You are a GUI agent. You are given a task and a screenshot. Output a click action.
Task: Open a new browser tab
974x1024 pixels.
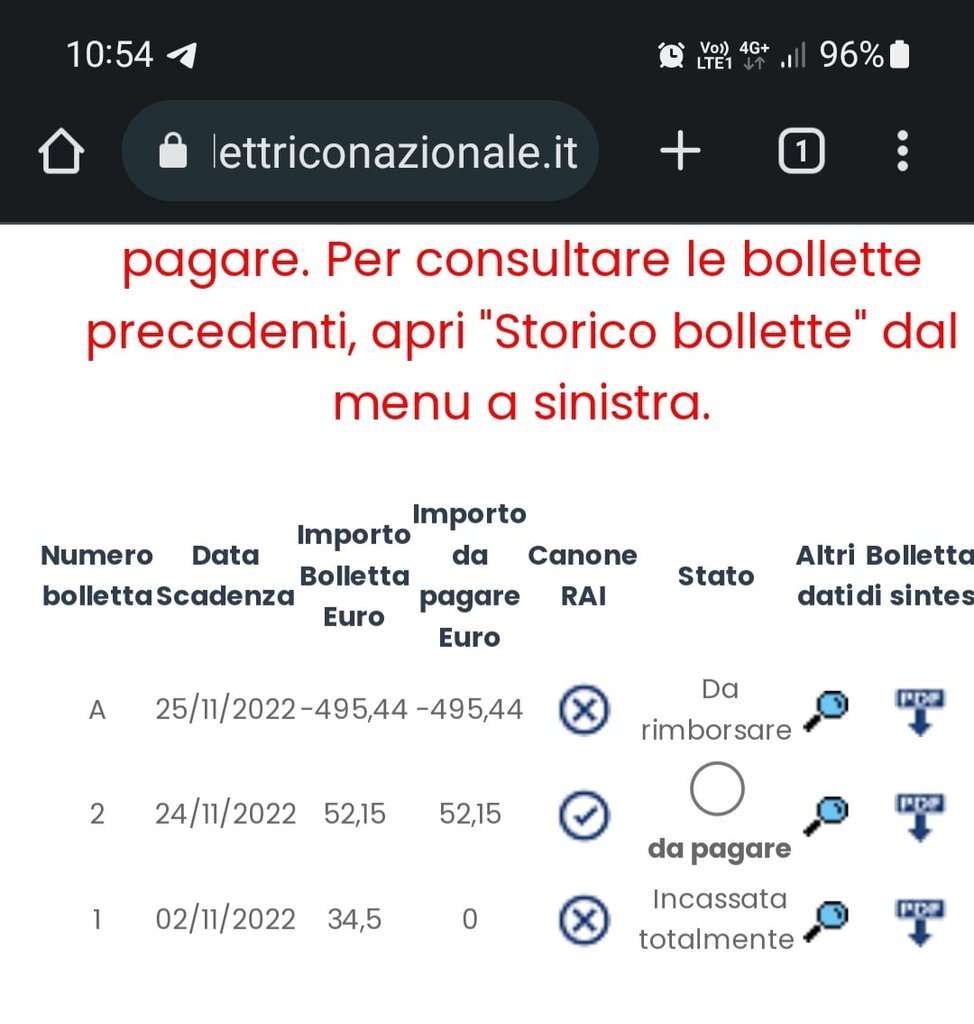(681, 152)
